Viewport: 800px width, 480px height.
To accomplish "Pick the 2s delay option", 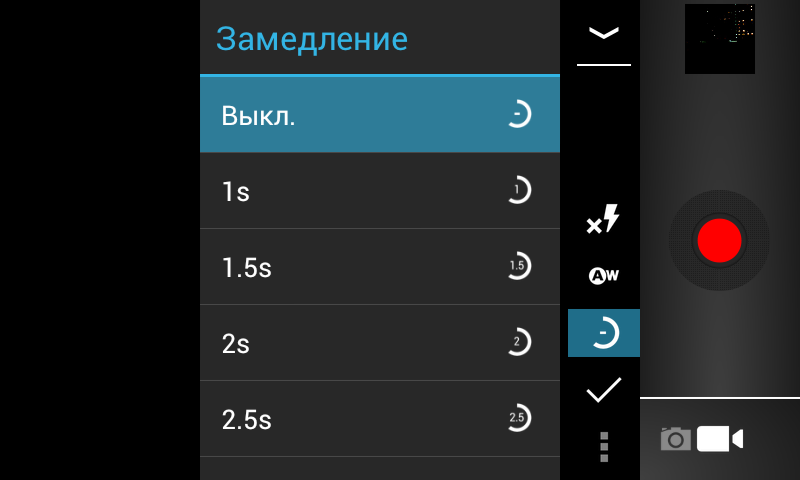I will 379,343.
